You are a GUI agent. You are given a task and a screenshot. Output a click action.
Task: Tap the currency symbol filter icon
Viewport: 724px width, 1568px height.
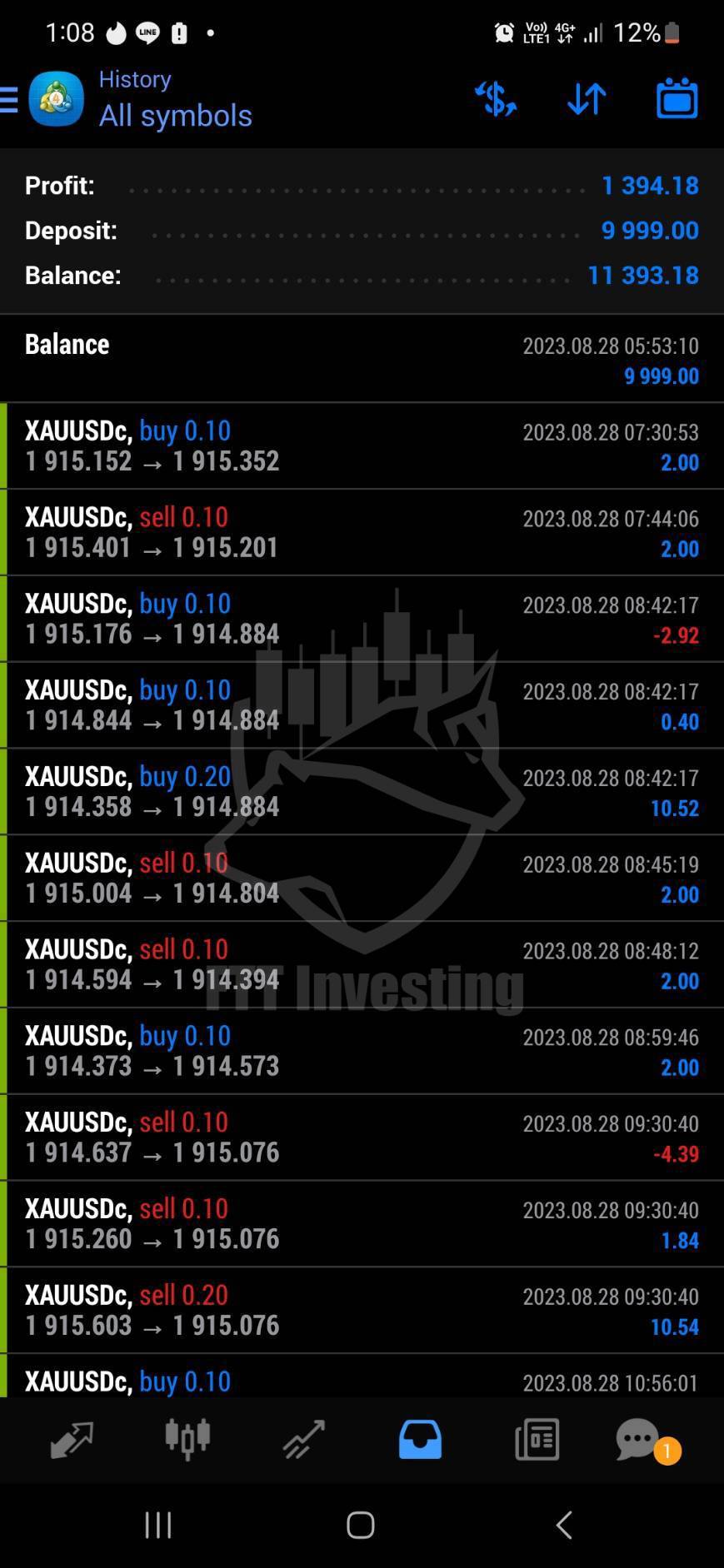[496, 99]
